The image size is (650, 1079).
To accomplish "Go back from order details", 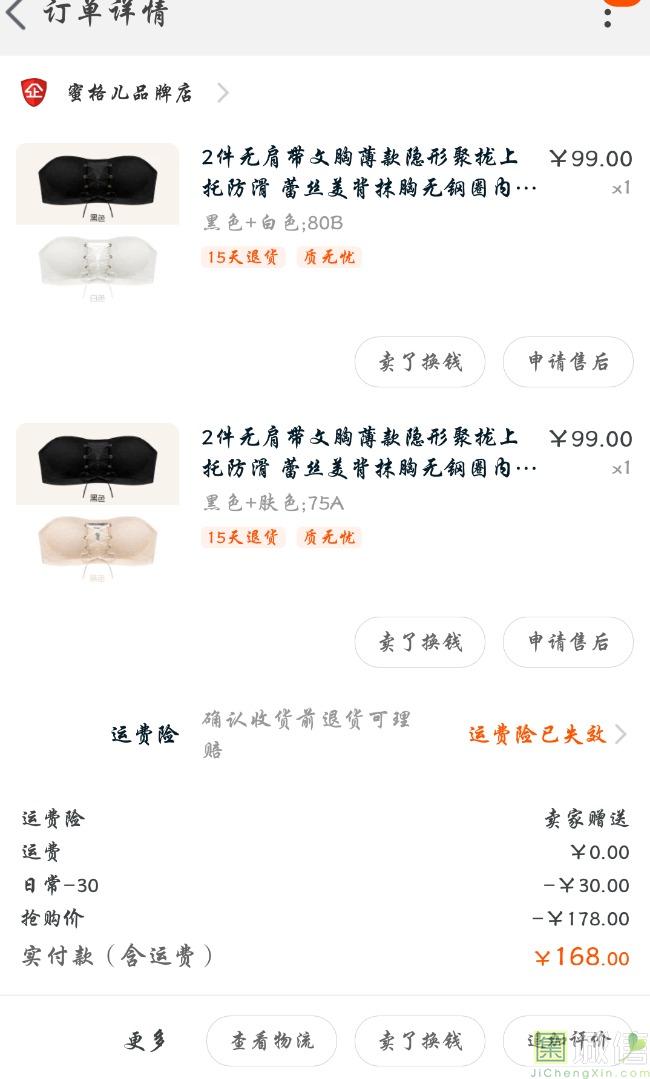I will point(17,14).
